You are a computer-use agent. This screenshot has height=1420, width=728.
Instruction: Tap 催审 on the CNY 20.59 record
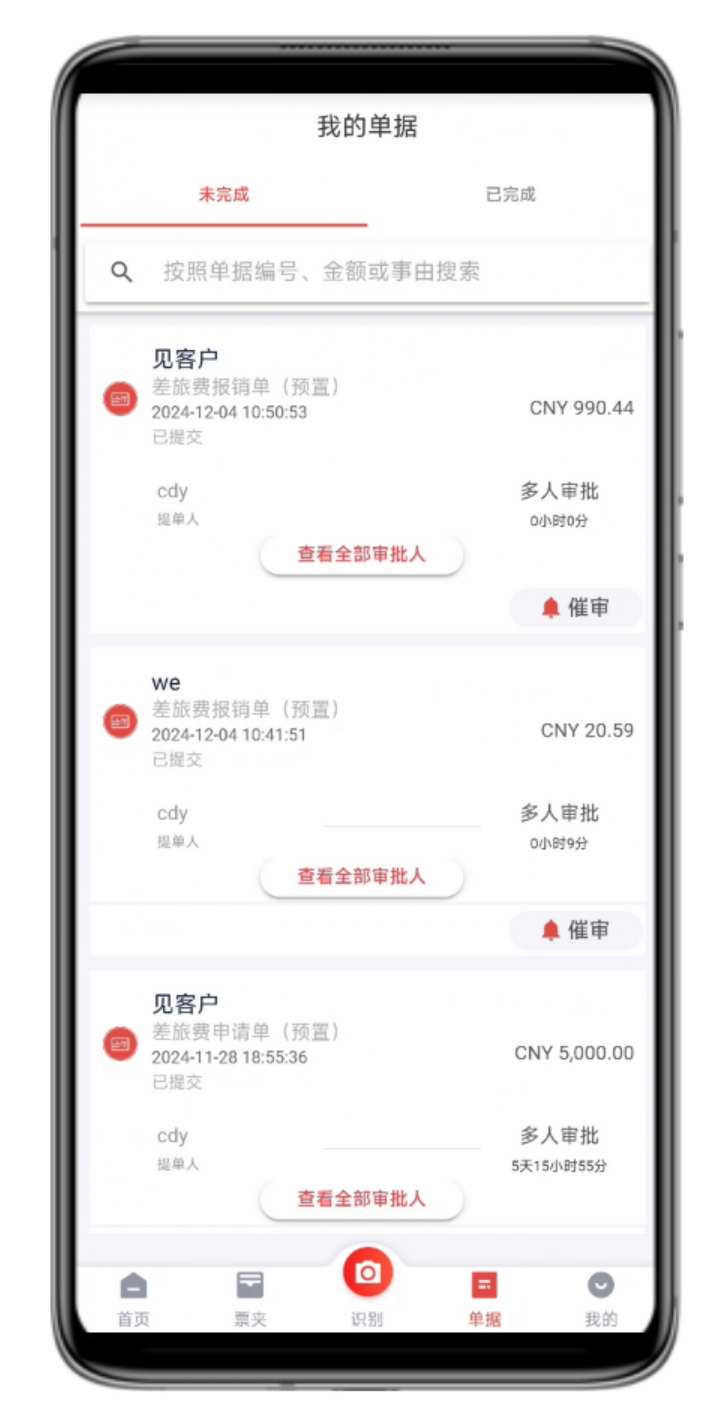[x=576, y=930]
